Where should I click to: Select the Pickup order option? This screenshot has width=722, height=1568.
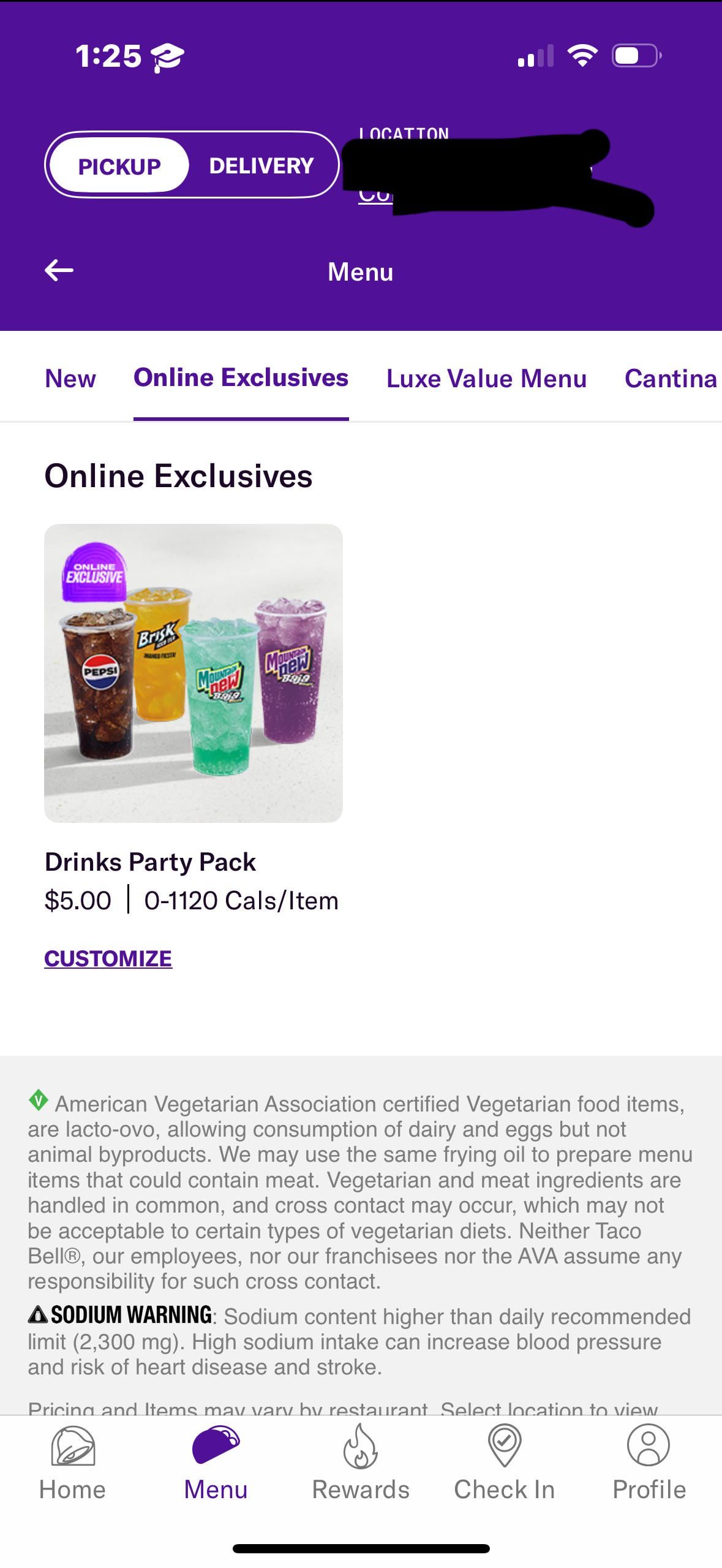[119, 165]
